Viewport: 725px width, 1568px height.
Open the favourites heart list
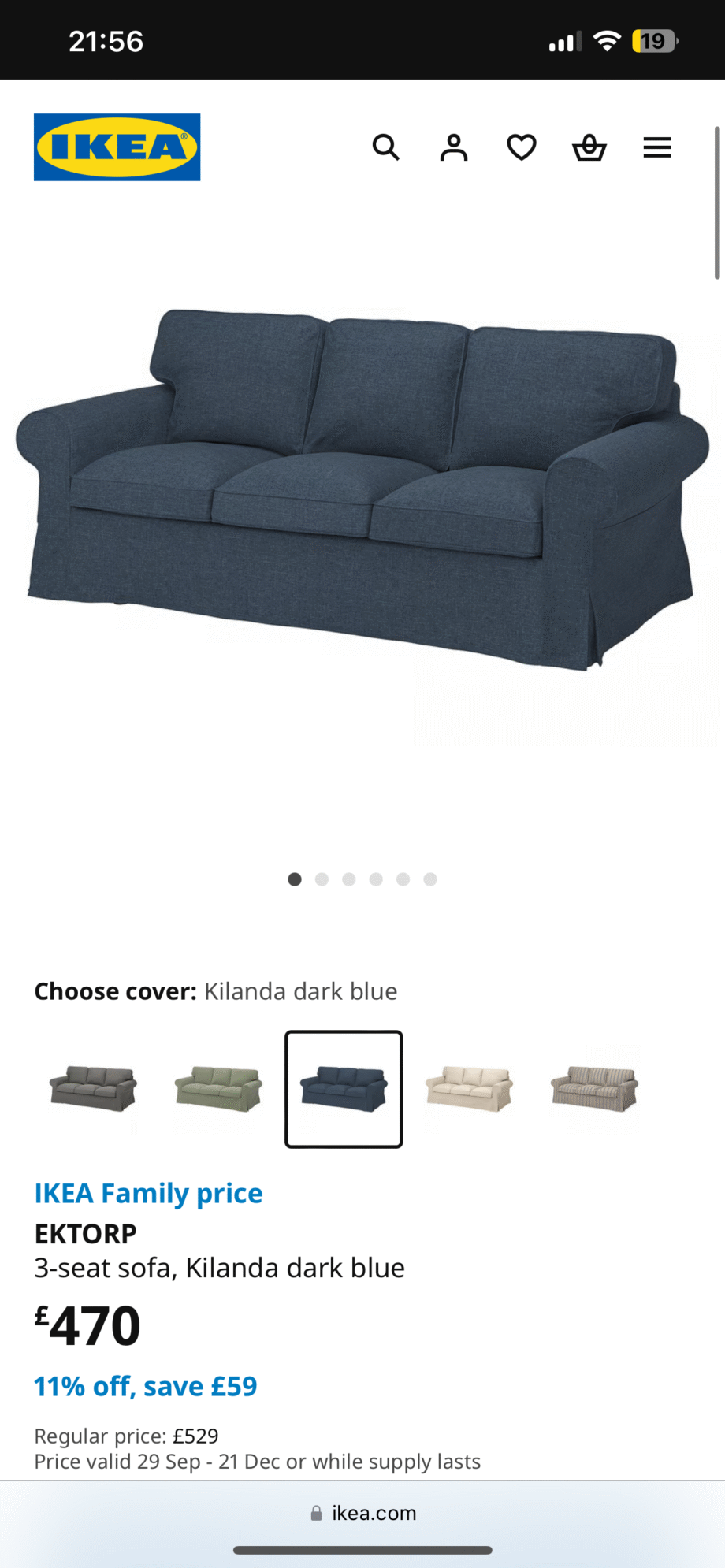click(521, 147)
